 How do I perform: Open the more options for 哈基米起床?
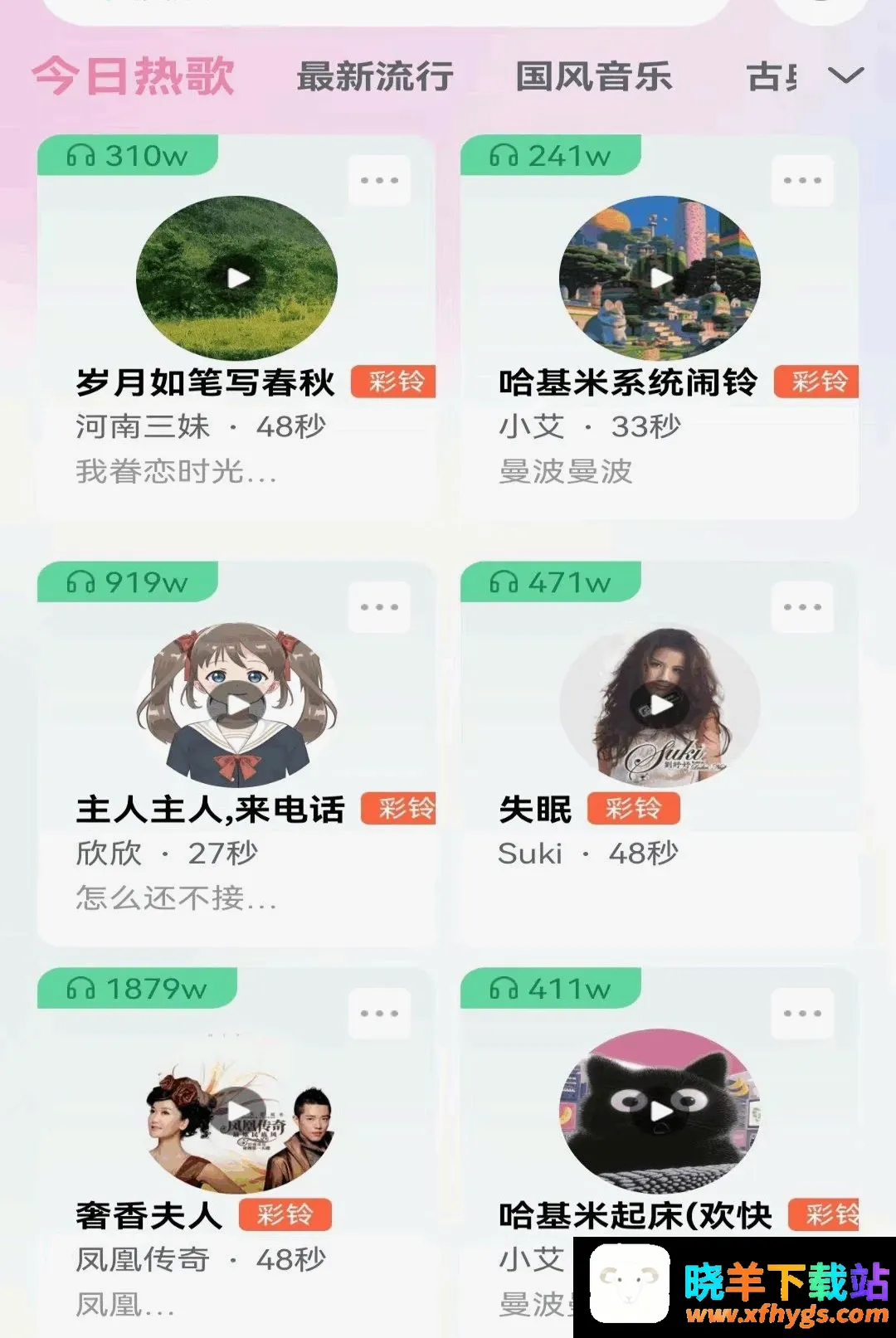click(802, 1013)
